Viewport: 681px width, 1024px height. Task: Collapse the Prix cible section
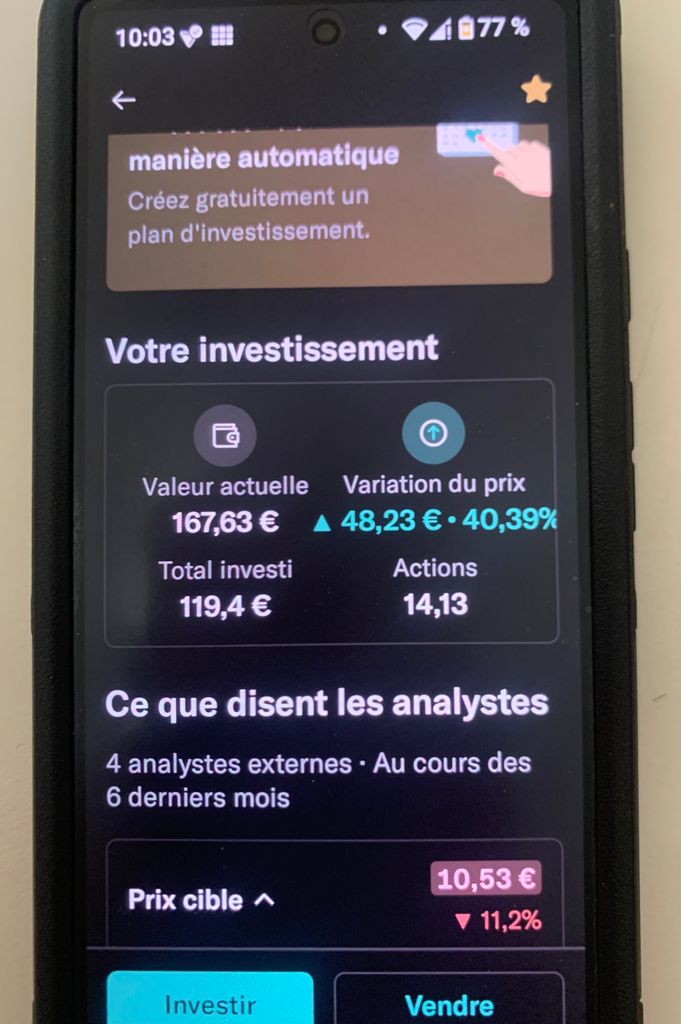pyautogui.click(x=265, y=900)
